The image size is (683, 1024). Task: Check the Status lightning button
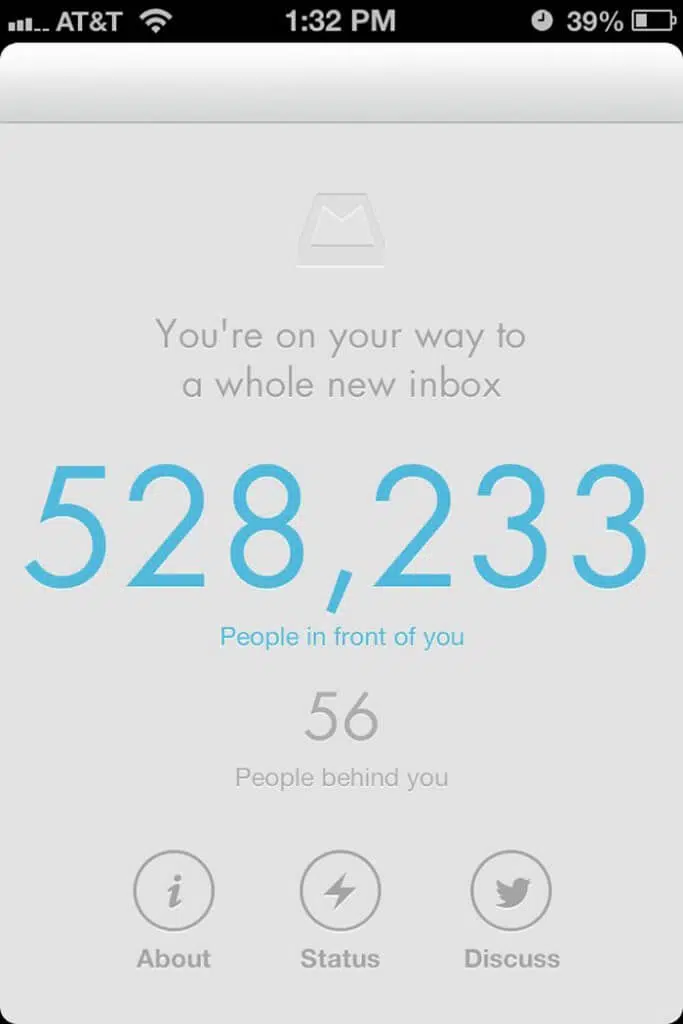(340, 891)
